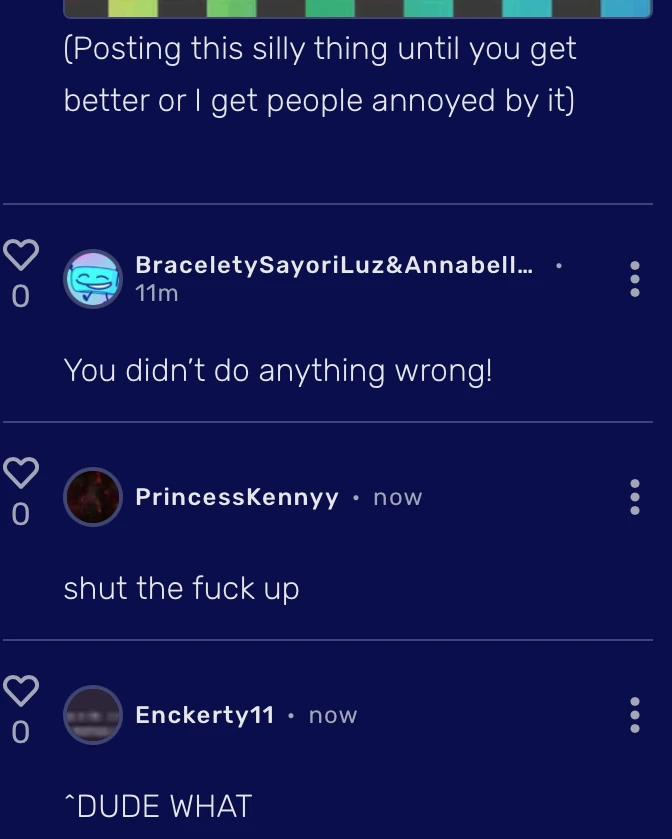Open BraceletySayoriLuz&Annabell's profile avatar
This screenshot has width=672, height=839.
93,279
